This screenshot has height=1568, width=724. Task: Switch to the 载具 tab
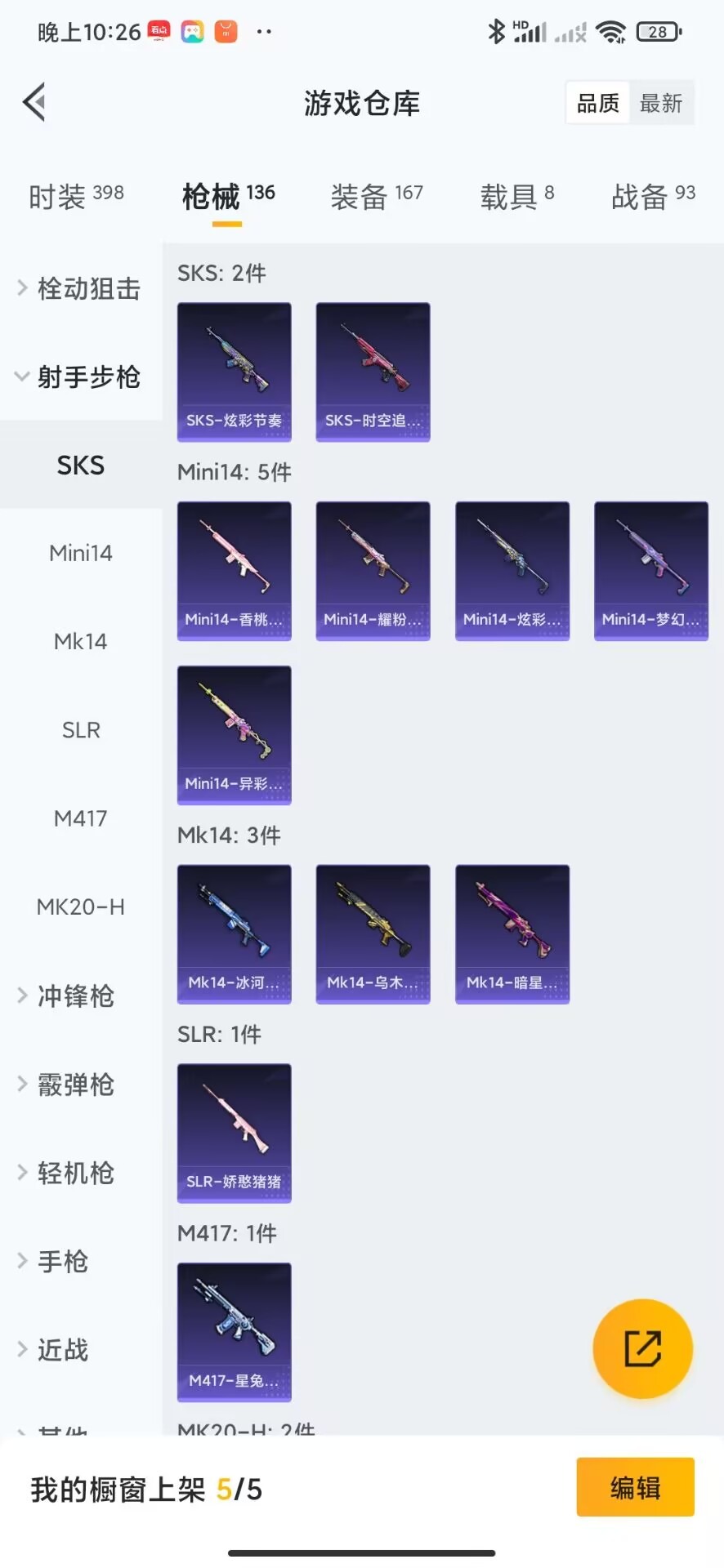click(516, 196)
